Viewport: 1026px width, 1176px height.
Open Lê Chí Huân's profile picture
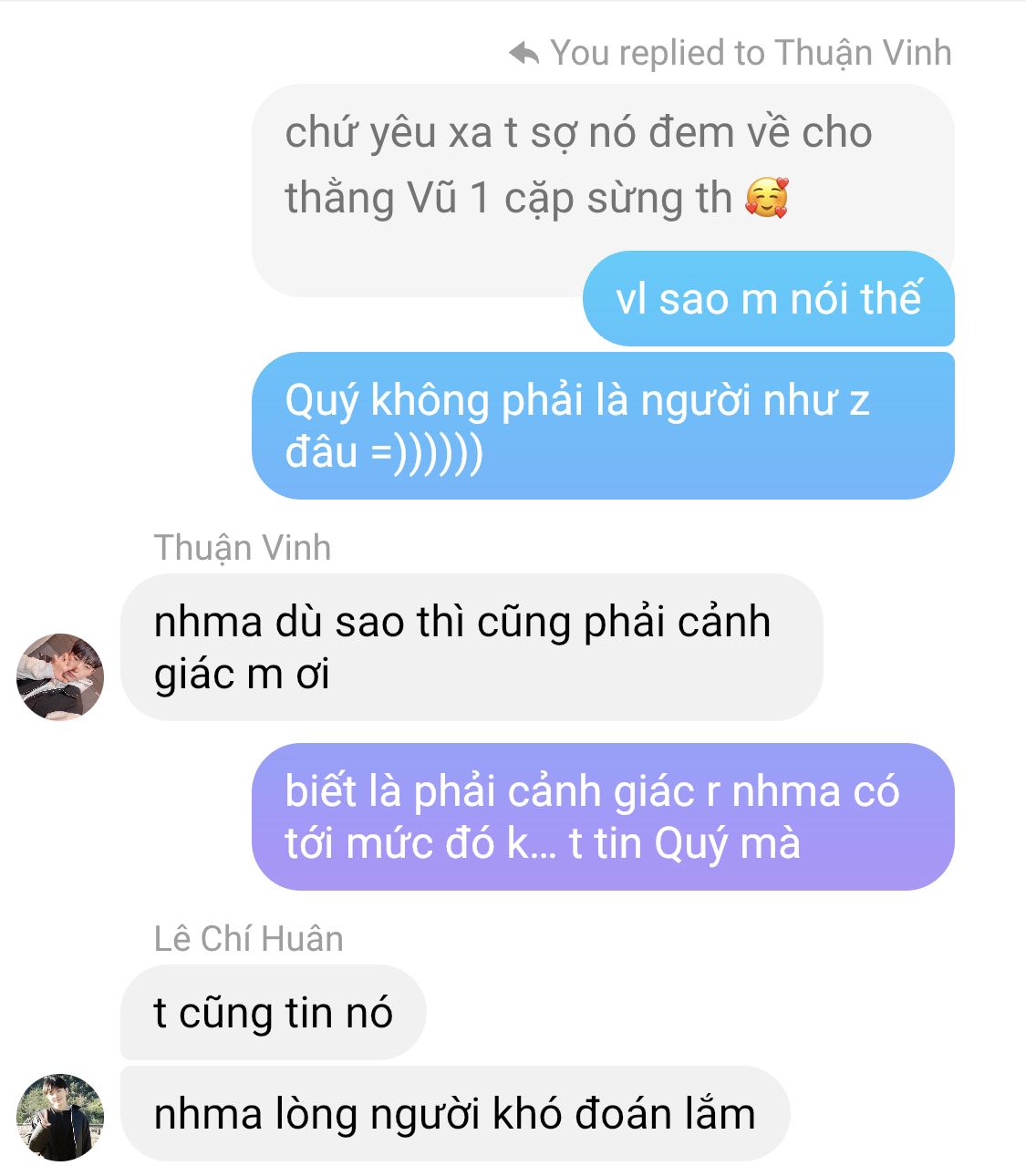[x=60, y=1117]
